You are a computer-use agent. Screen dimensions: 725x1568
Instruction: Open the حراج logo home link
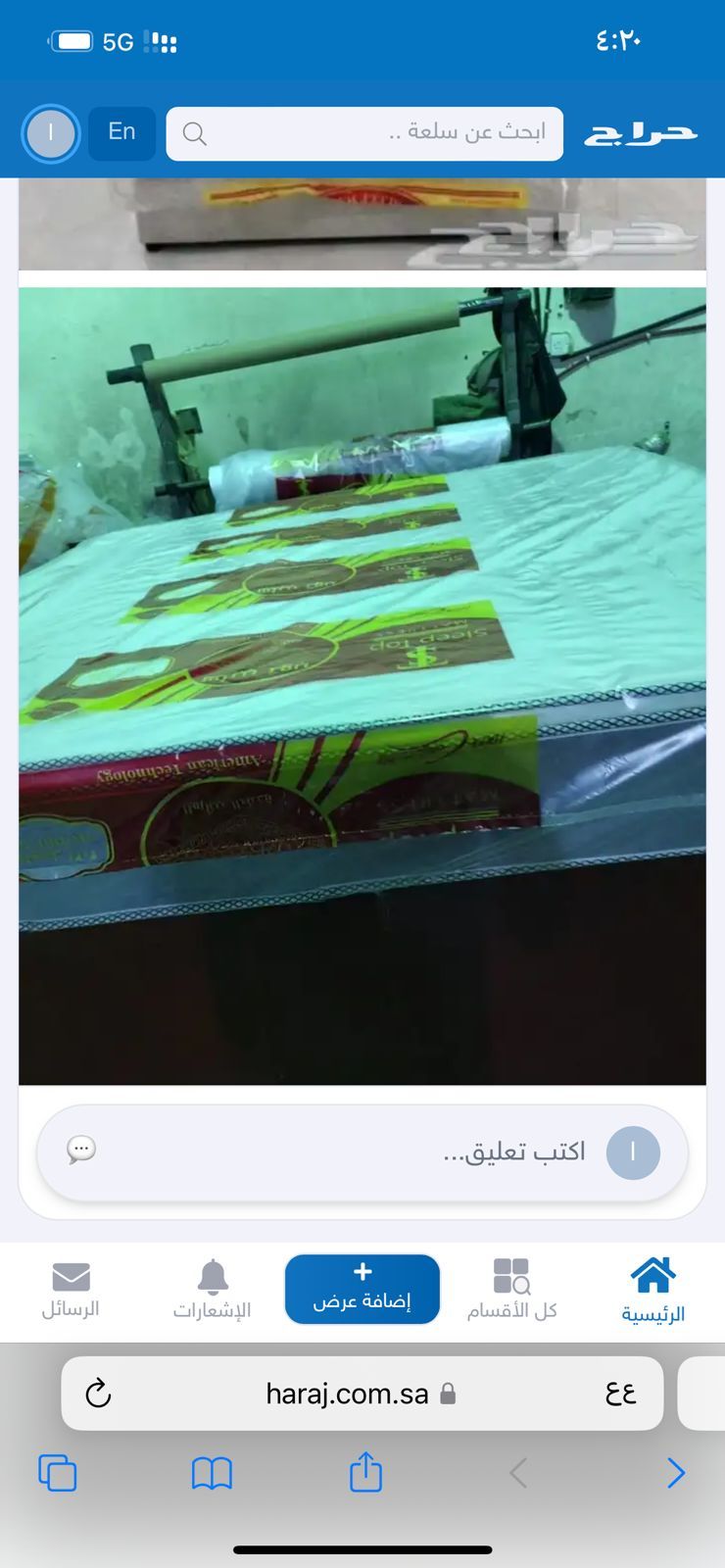pos(641,134)
